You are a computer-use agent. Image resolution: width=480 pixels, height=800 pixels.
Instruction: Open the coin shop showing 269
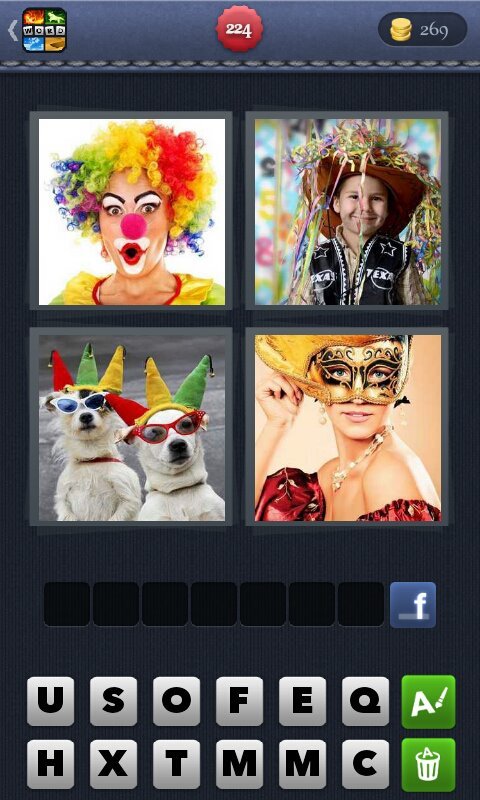(422, 30)
